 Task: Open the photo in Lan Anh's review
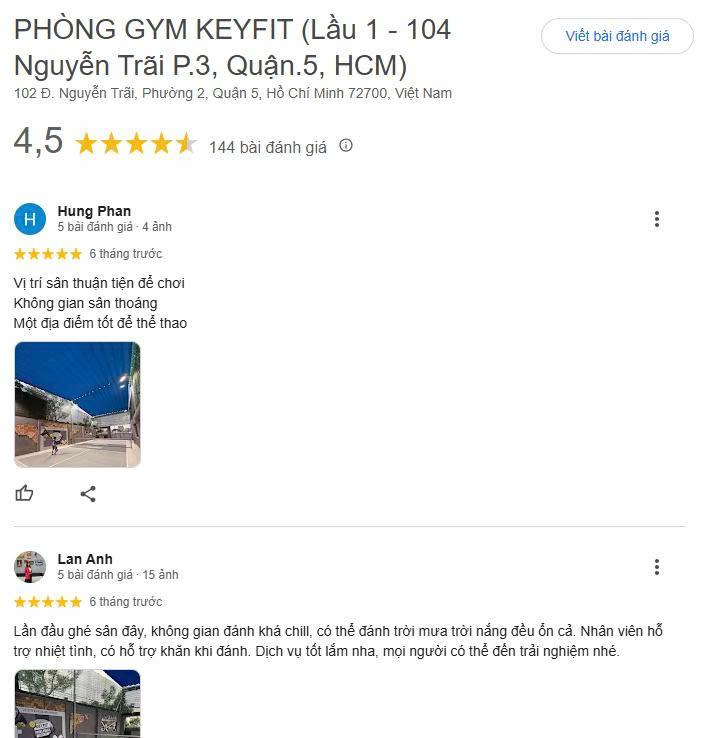(77, 705)
